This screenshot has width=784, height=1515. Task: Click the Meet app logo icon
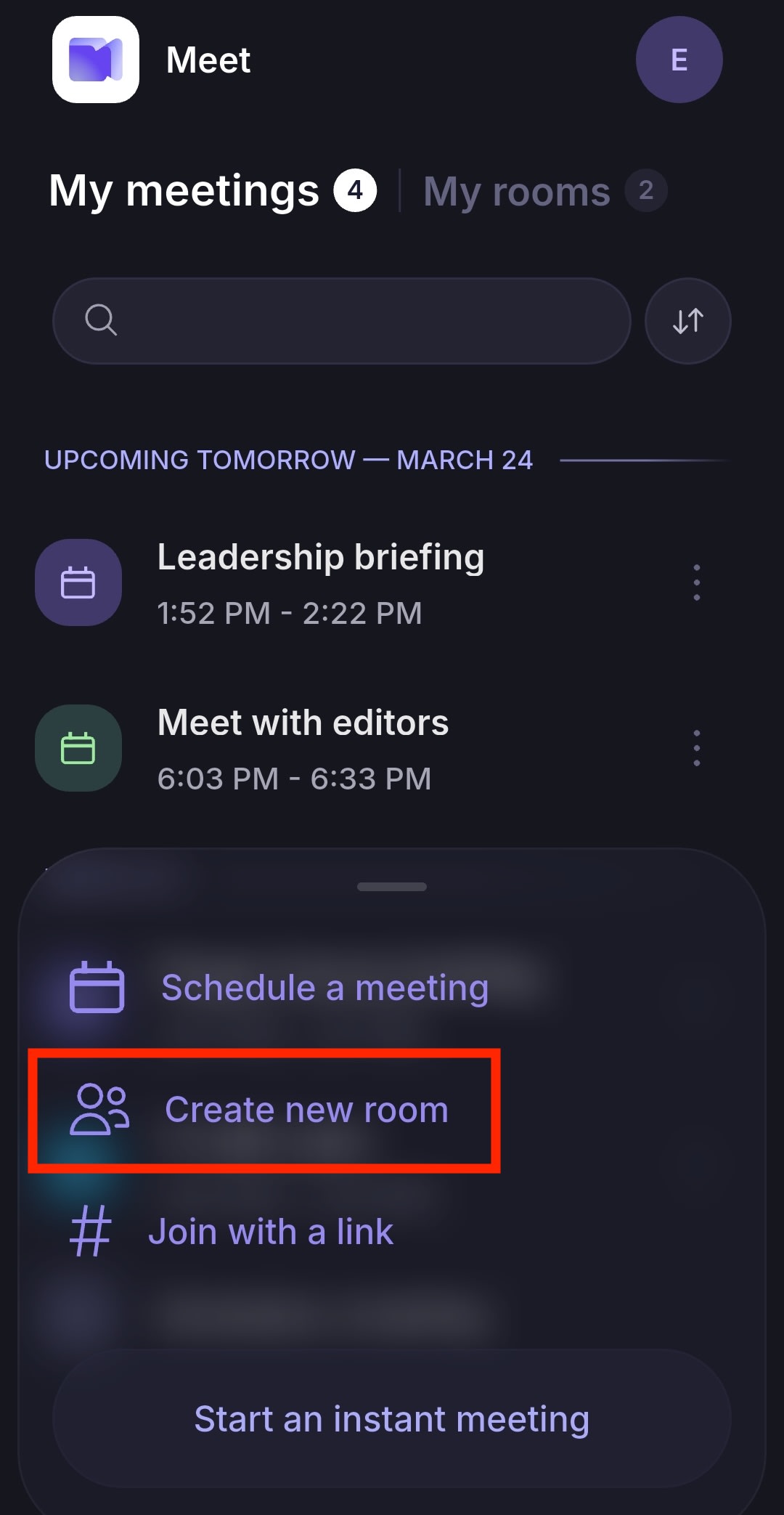(95, 60)
